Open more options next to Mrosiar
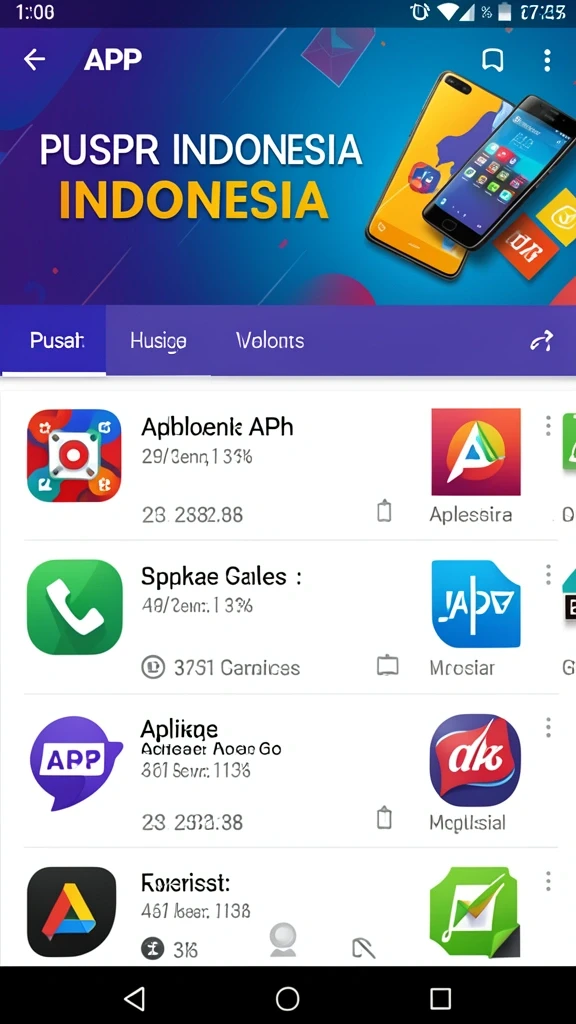 click(547, 575)
